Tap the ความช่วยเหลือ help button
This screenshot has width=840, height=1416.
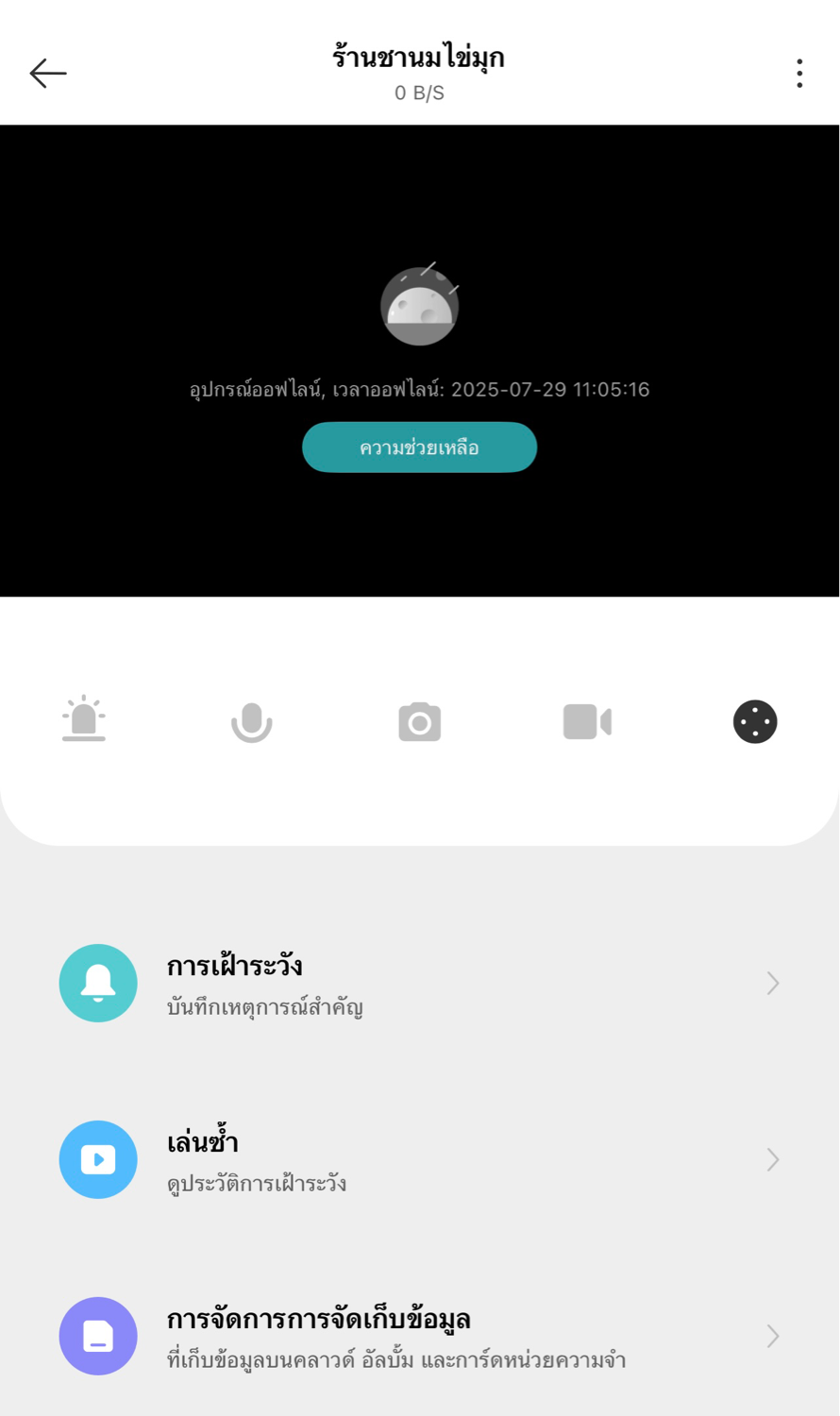click(x=419, y=447)
